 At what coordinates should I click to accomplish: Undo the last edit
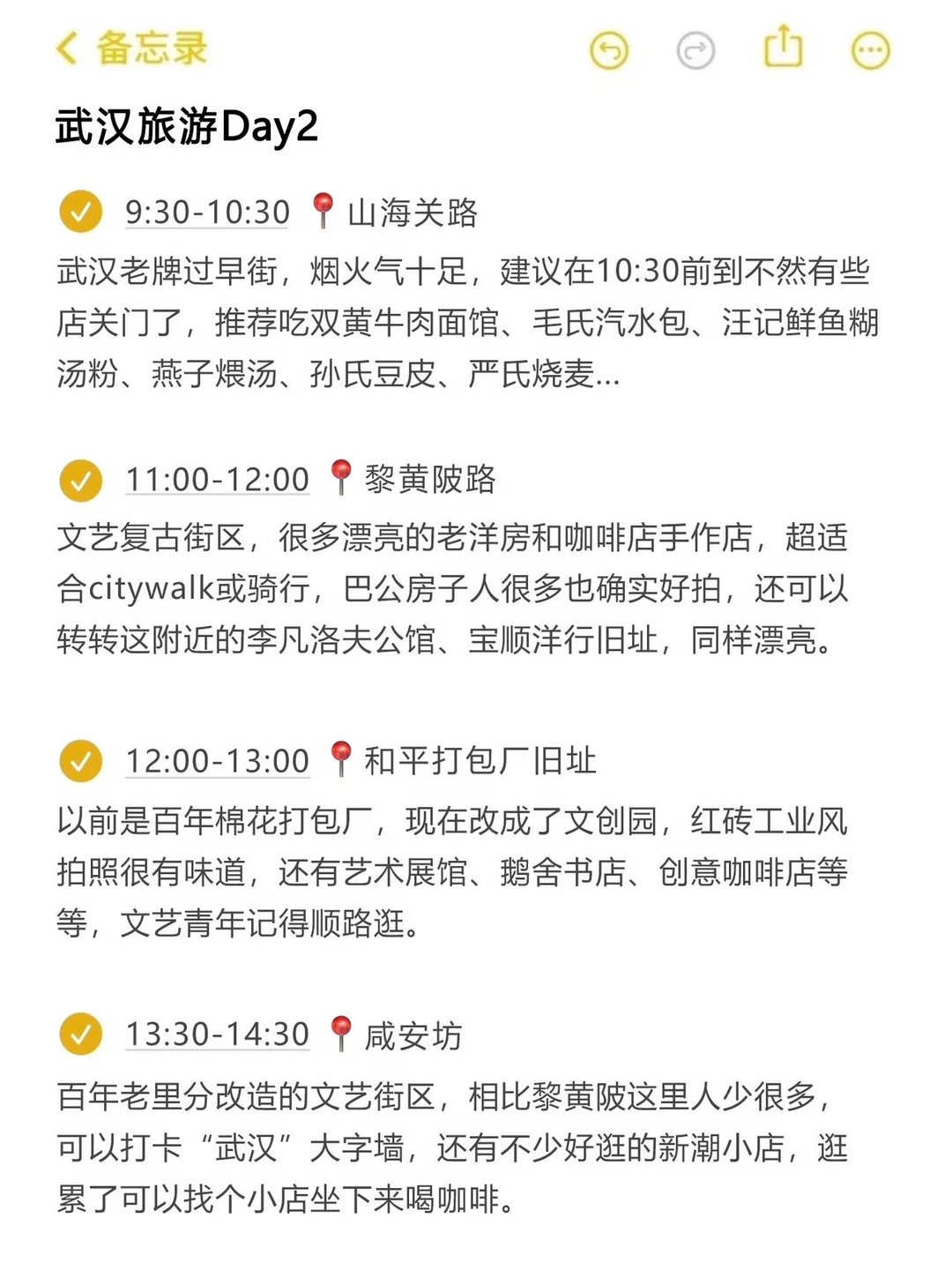pos(609,50)
